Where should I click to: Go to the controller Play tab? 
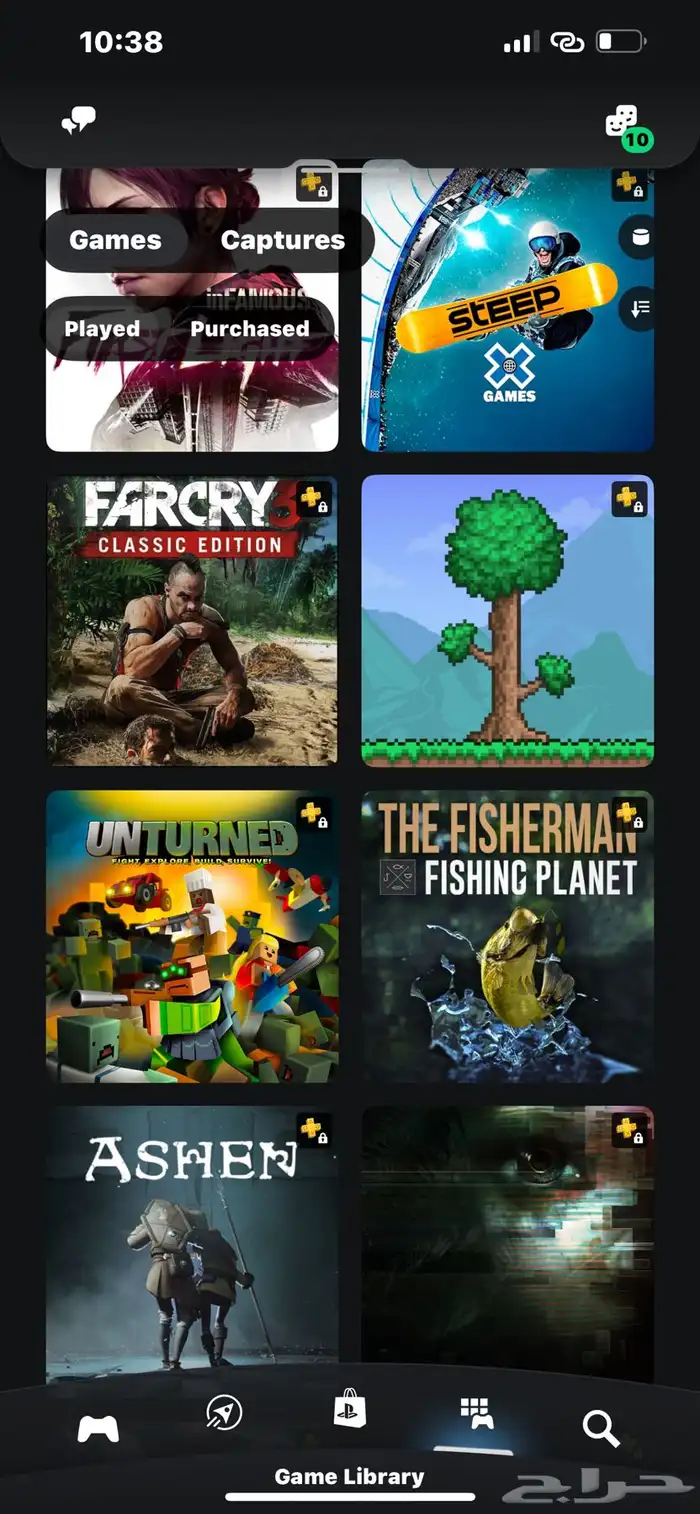point(98,1429)
